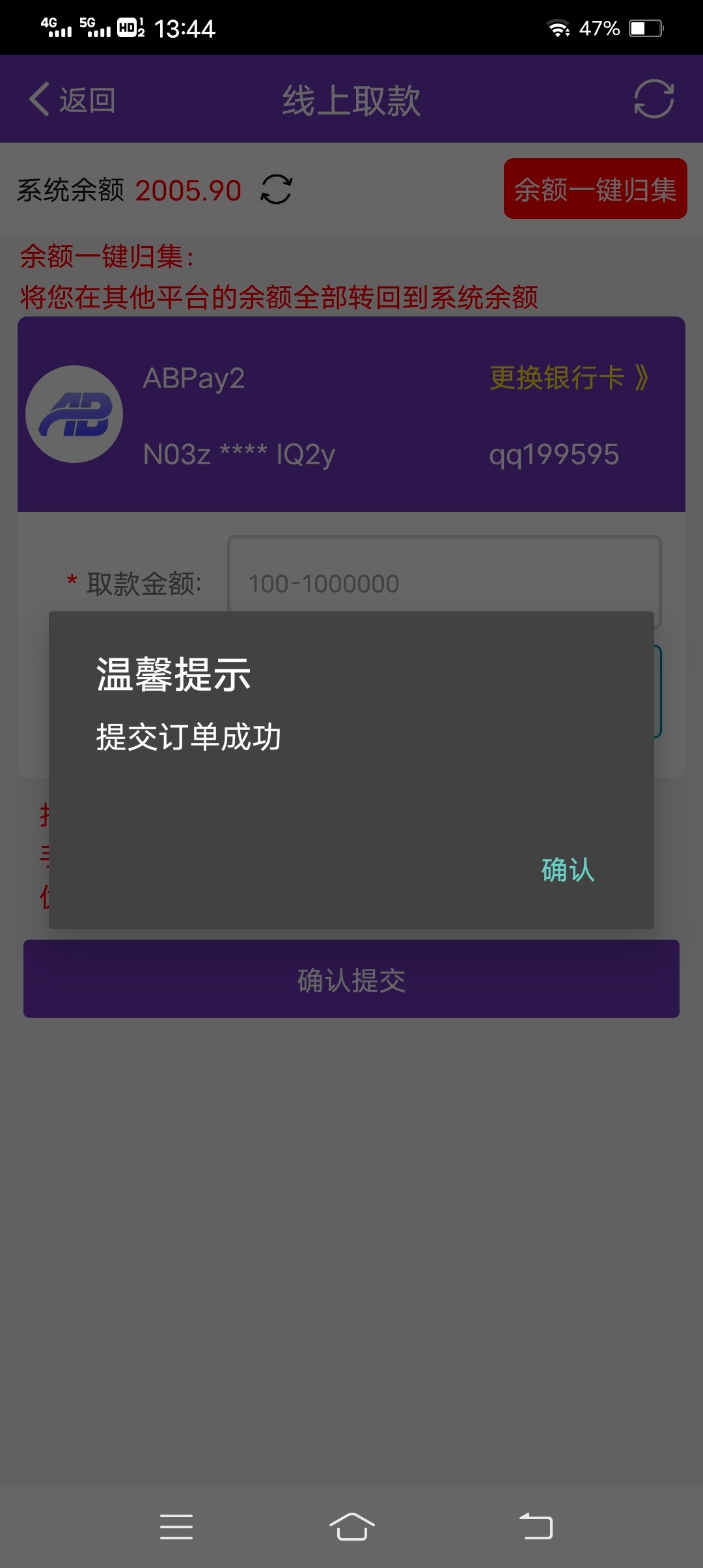Tap the Wi-Fi status icon

(x=558, y=27)
